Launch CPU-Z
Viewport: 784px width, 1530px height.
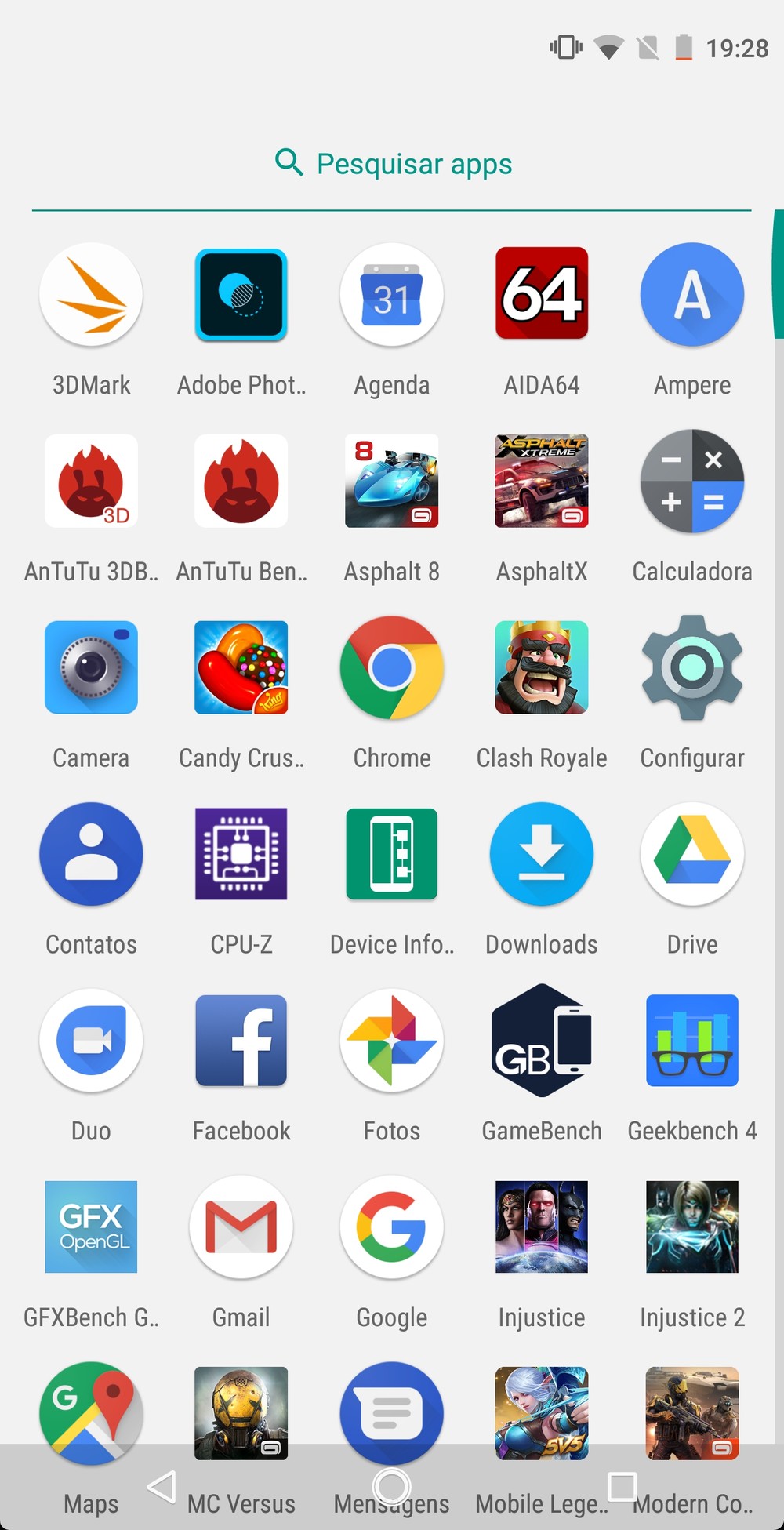click(x=241, y=854)
